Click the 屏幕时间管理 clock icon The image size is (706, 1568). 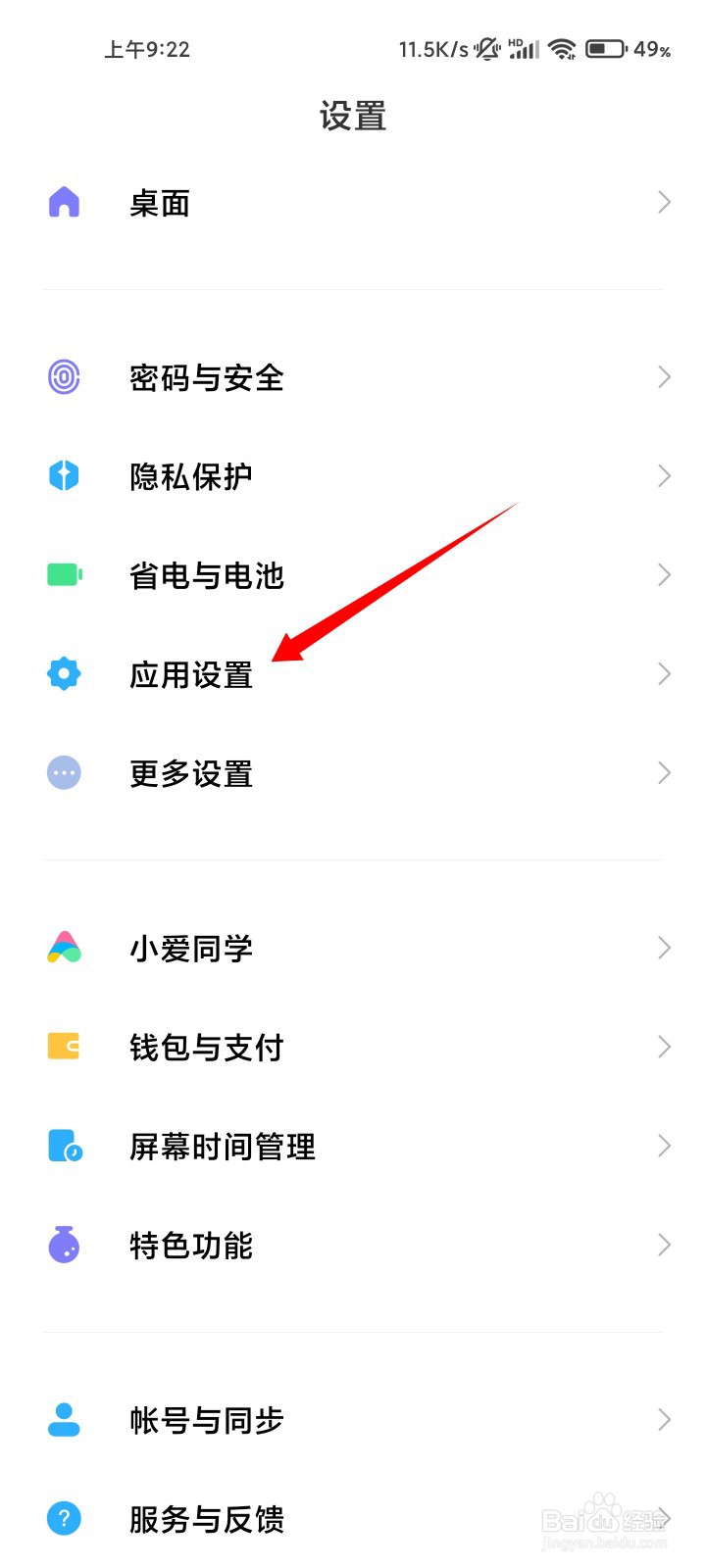tap(63, 1146)
